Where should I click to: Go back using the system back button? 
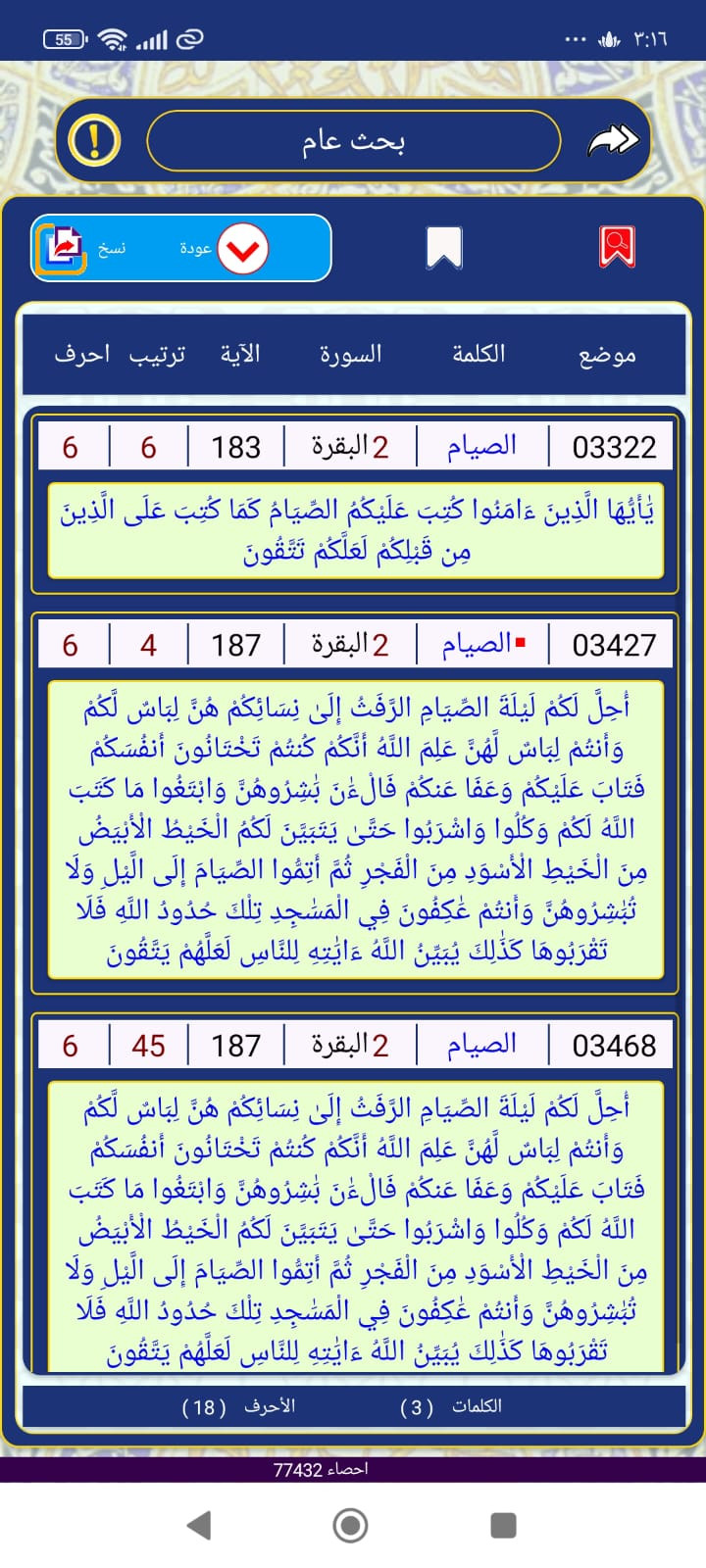[x=199, y=1525]
